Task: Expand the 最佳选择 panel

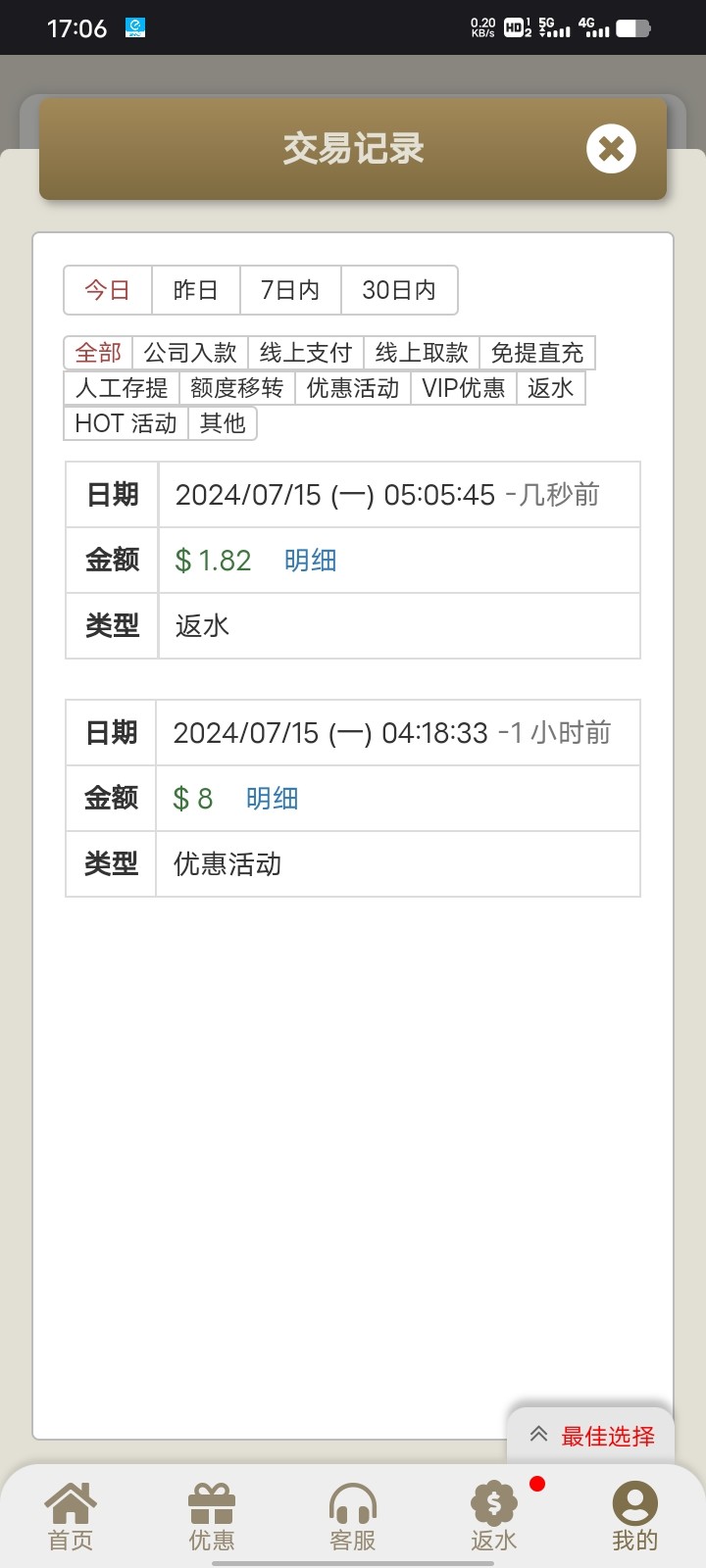Action: coord(591,1437)
